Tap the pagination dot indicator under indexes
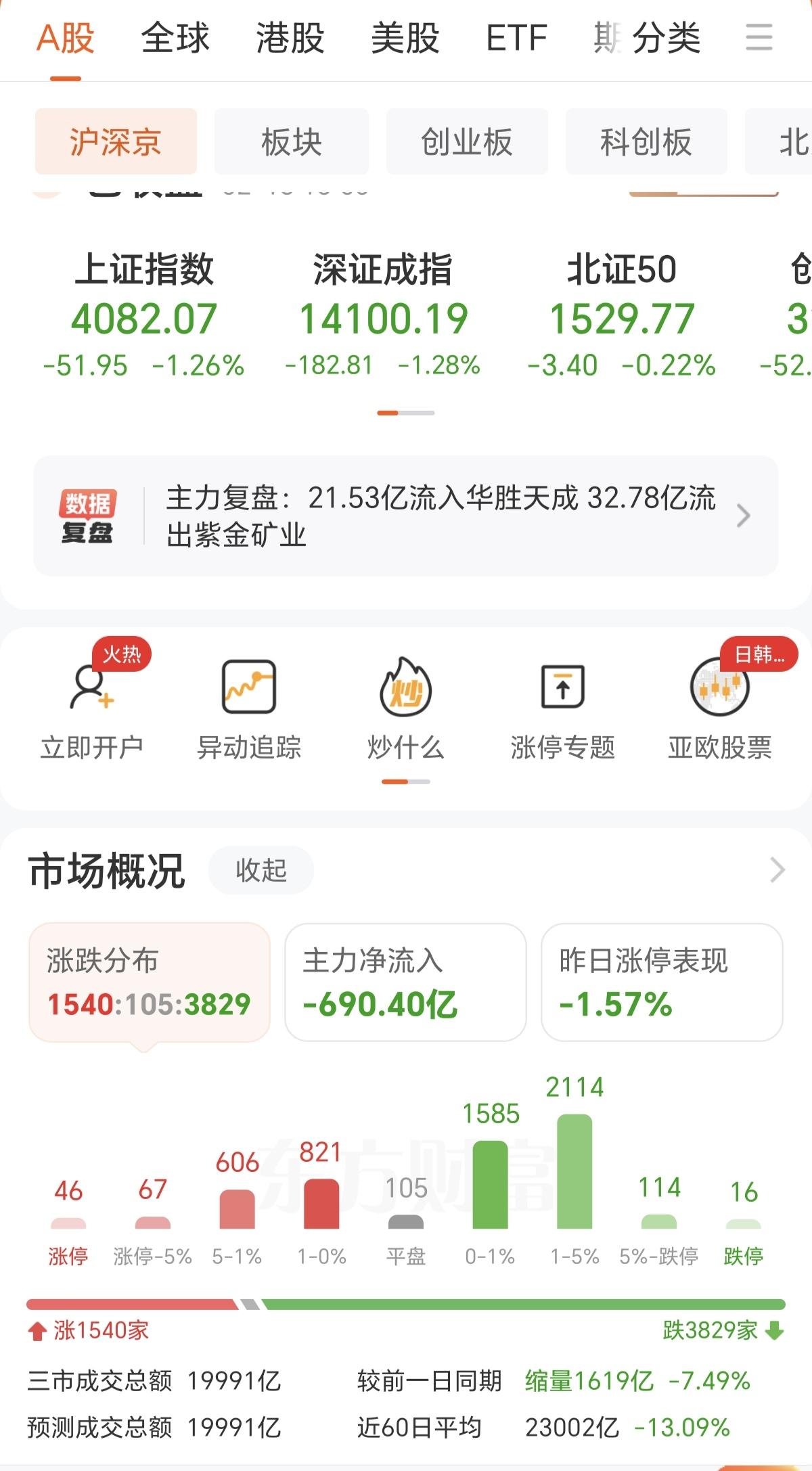Screen dimensions: 812x1471 point(405,411)
